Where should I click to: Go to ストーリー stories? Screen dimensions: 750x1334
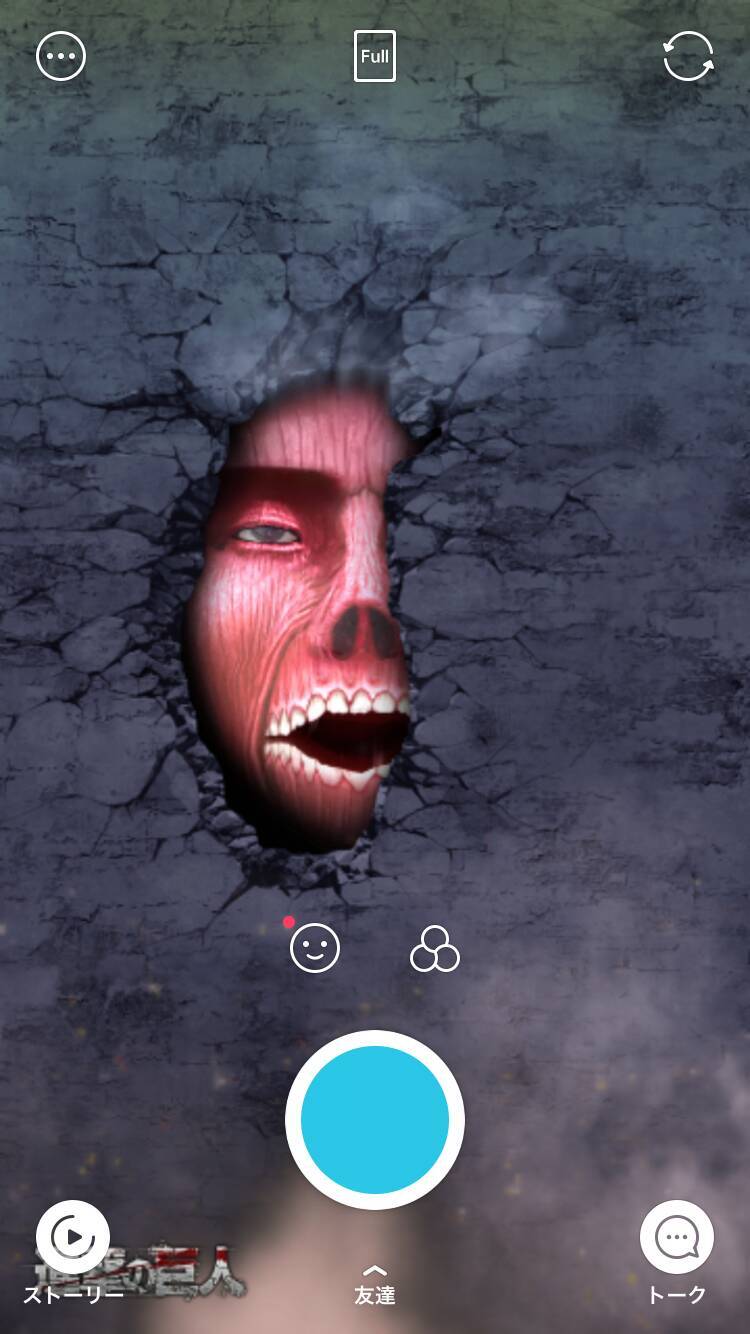(x=73, y=1240)
